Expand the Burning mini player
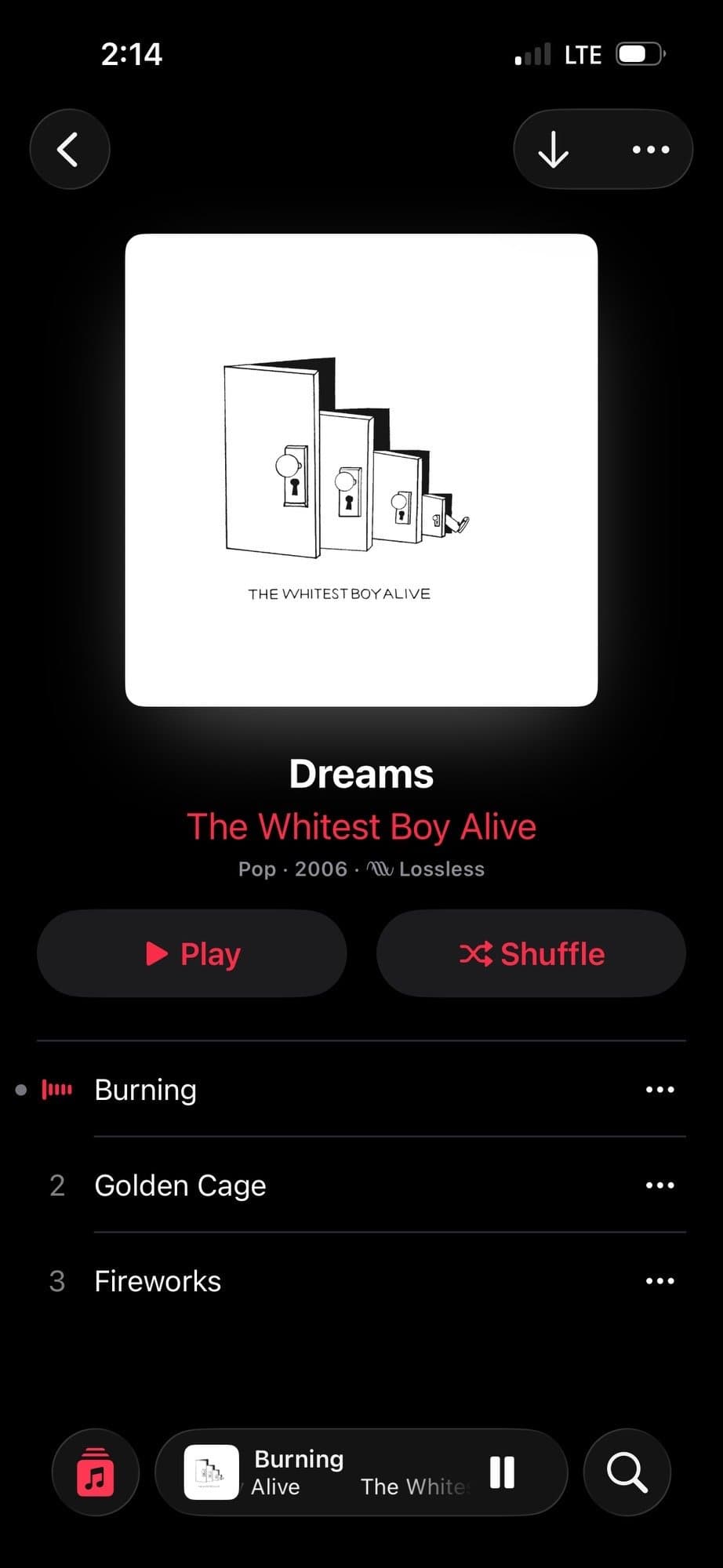The width and height of the screenshot is (723, 1568). (x=329, y=1472)
